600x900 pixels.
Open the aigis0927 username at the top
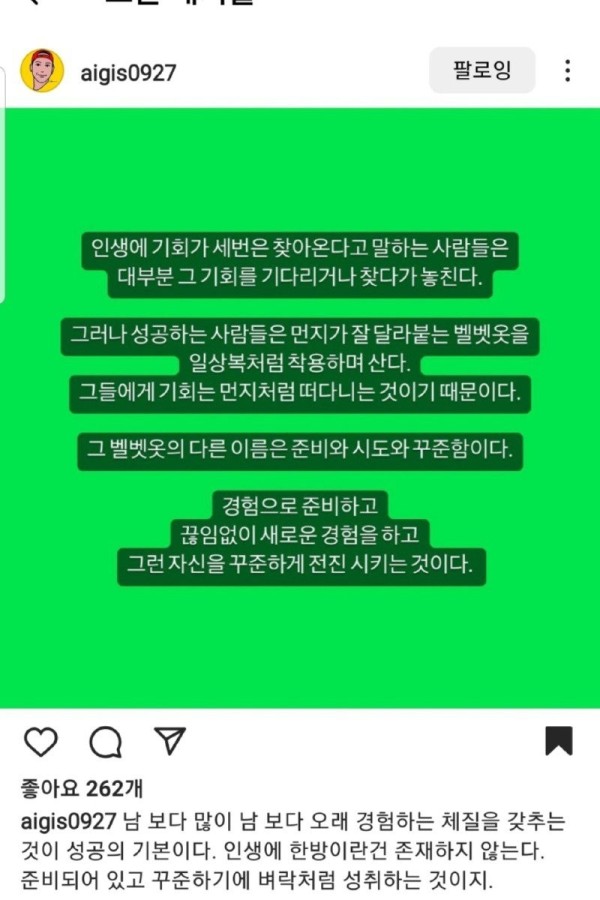pyautogui.click(x=128, y=72)
